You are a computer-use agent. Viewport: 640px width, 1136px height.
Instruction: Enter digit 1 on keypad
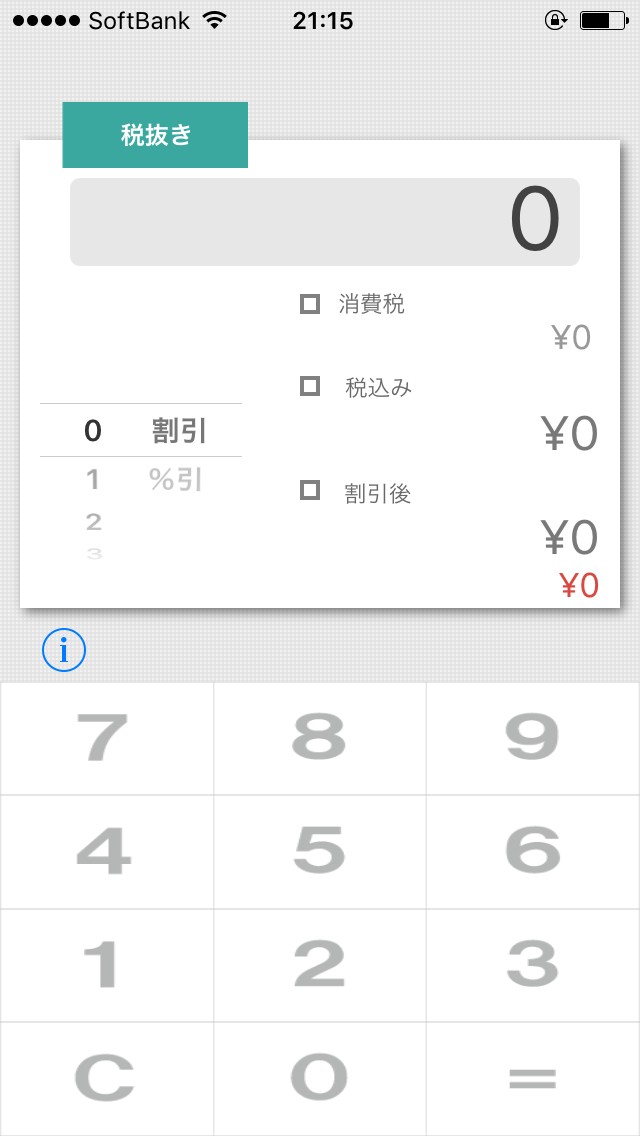click(x=106, y=965)
